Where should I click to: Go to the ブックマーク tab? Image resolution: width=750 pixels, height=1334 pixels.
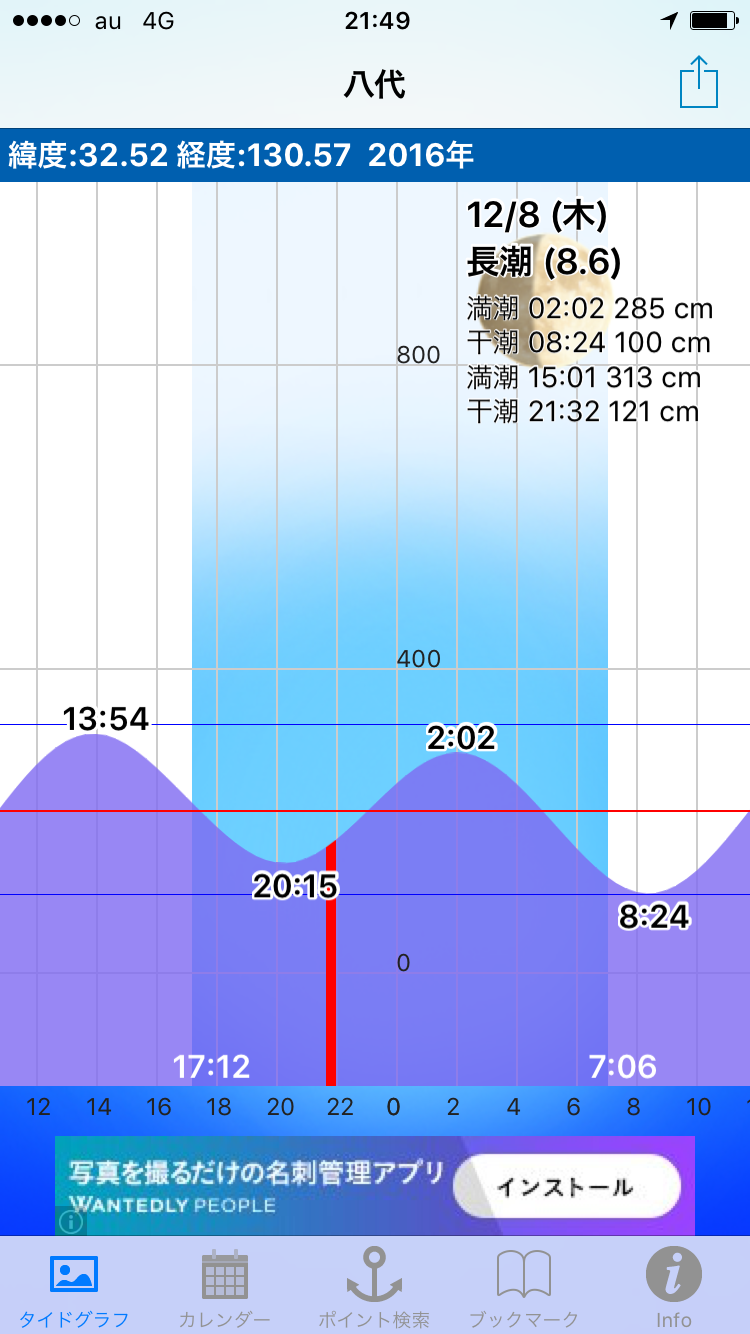click(x=524, y=1289)
